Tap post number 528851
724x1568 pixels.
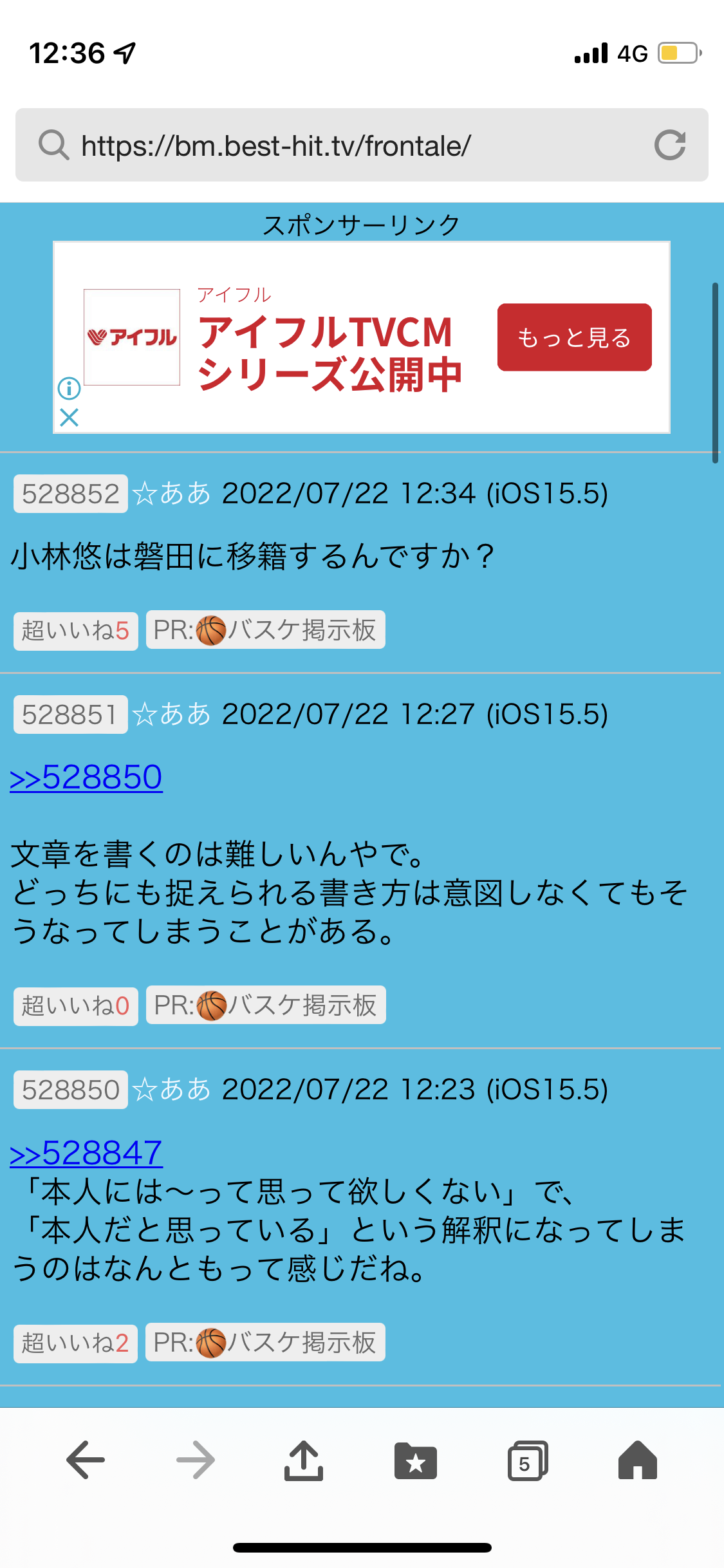(x=71, y=714)
